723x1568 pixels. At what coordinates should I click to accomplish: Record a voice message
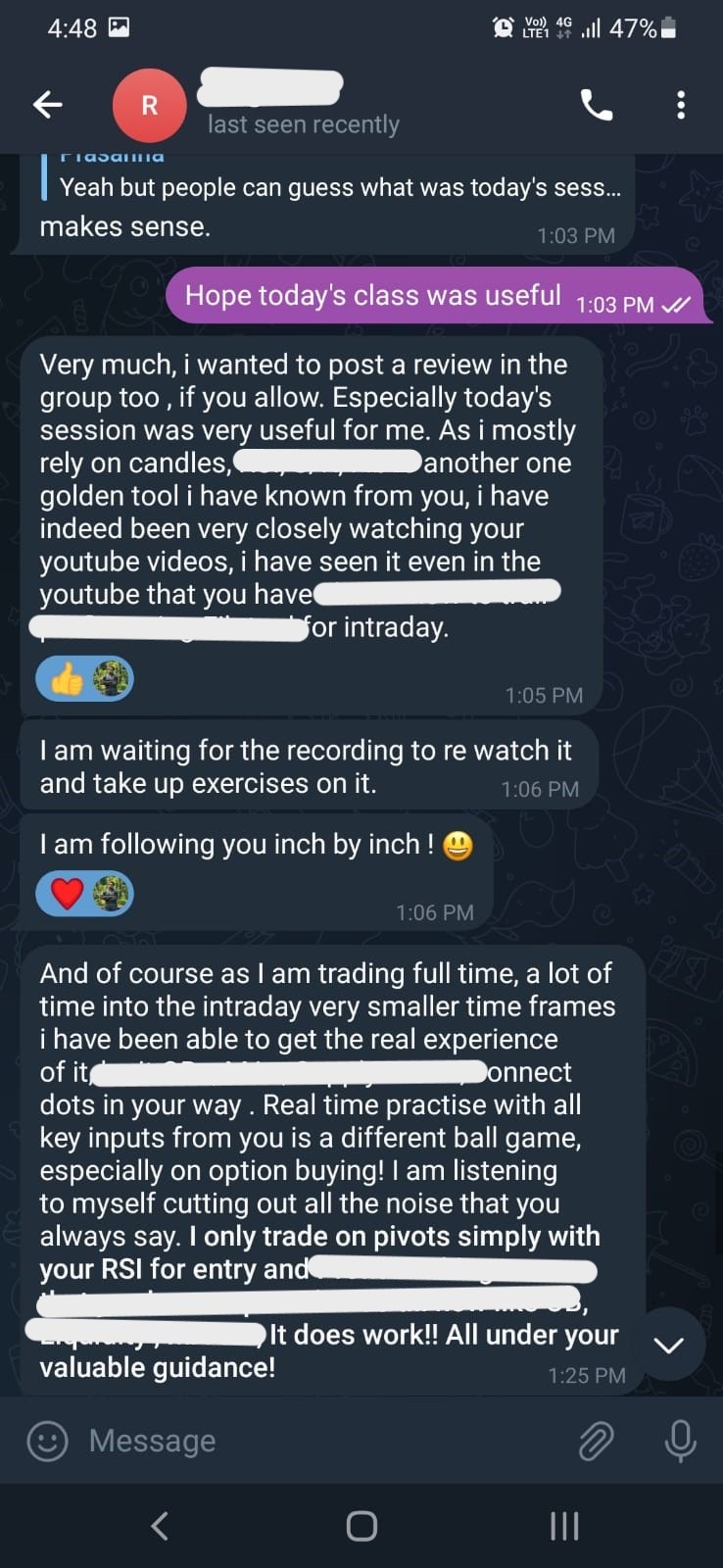[680, 1441]
